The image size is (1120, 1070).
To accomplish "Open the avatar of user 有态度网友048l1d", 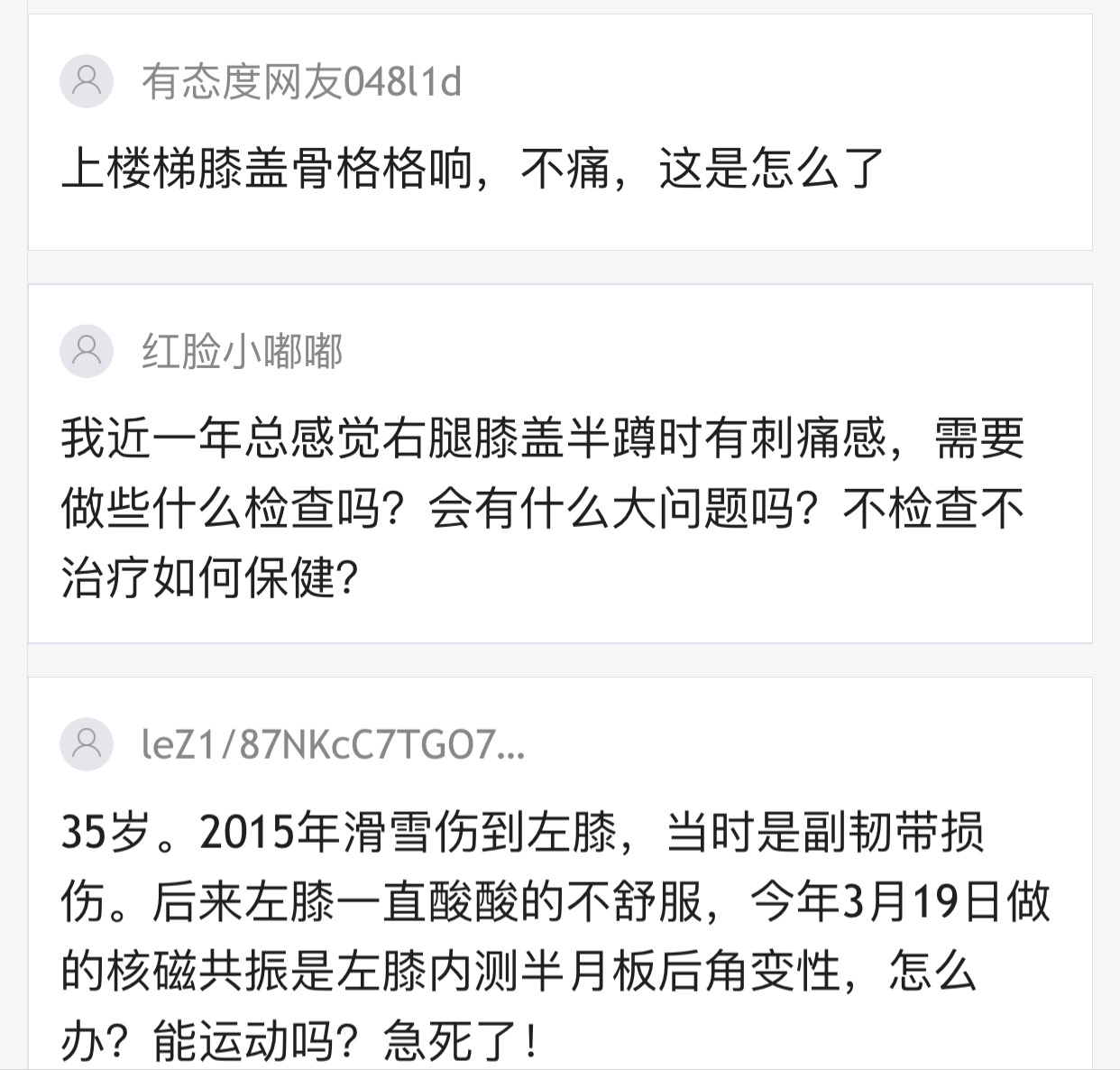I will [x=87, y=81].
